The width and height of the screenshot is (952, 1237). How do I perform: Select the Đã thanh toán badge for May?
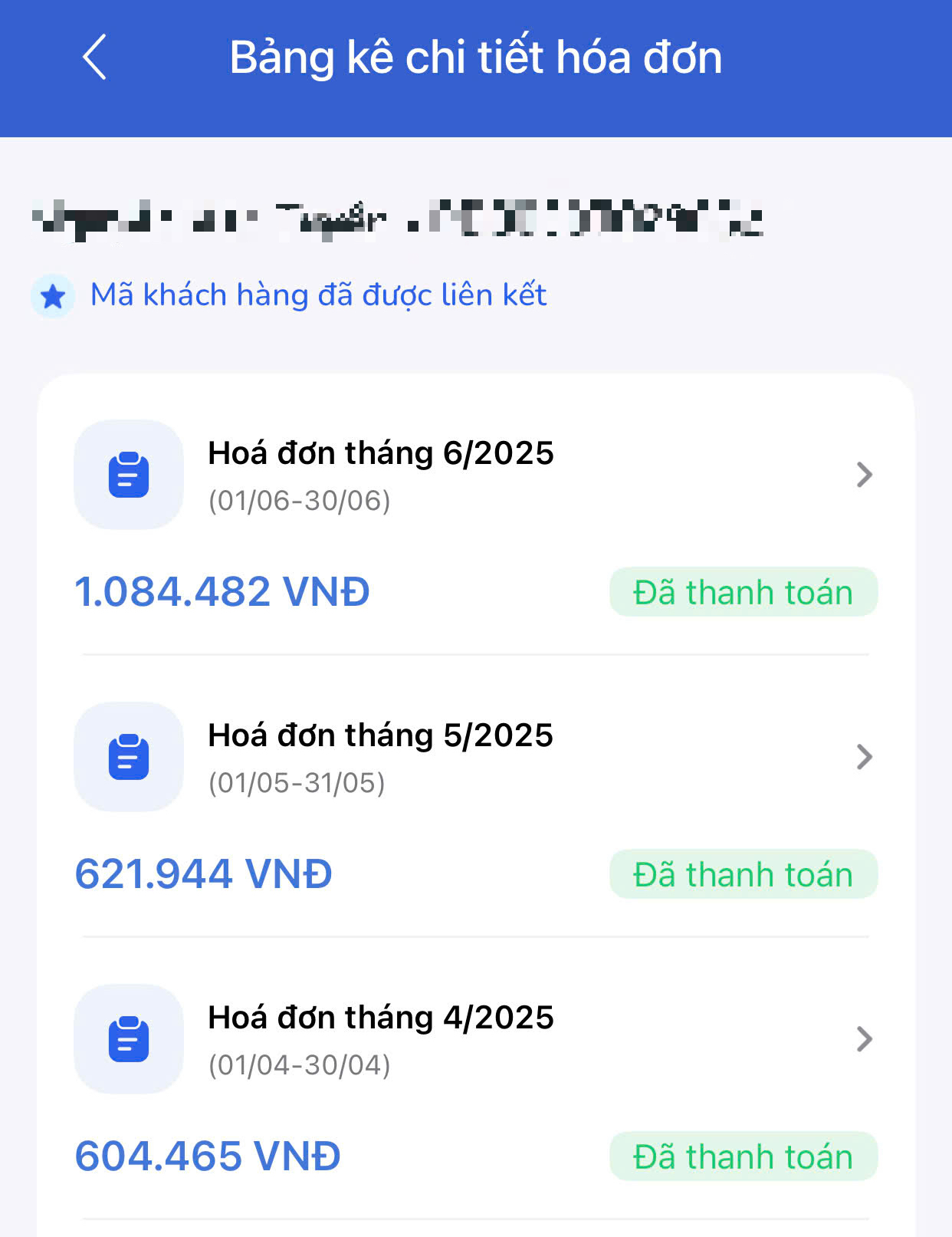click(742, 873)
